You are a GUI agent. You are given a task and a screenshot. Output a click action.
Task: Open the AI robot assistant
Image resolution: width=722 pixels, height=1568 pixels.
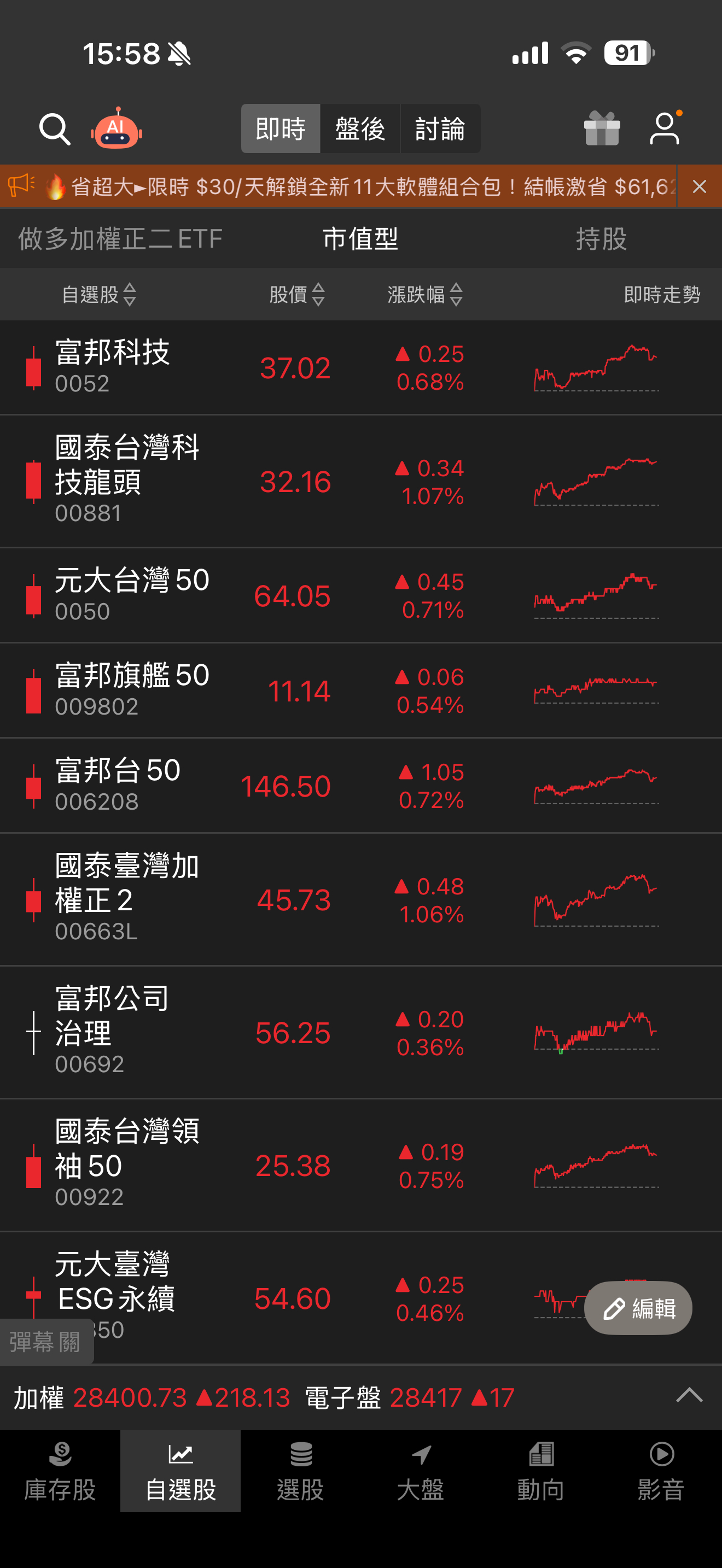point(117,128)
